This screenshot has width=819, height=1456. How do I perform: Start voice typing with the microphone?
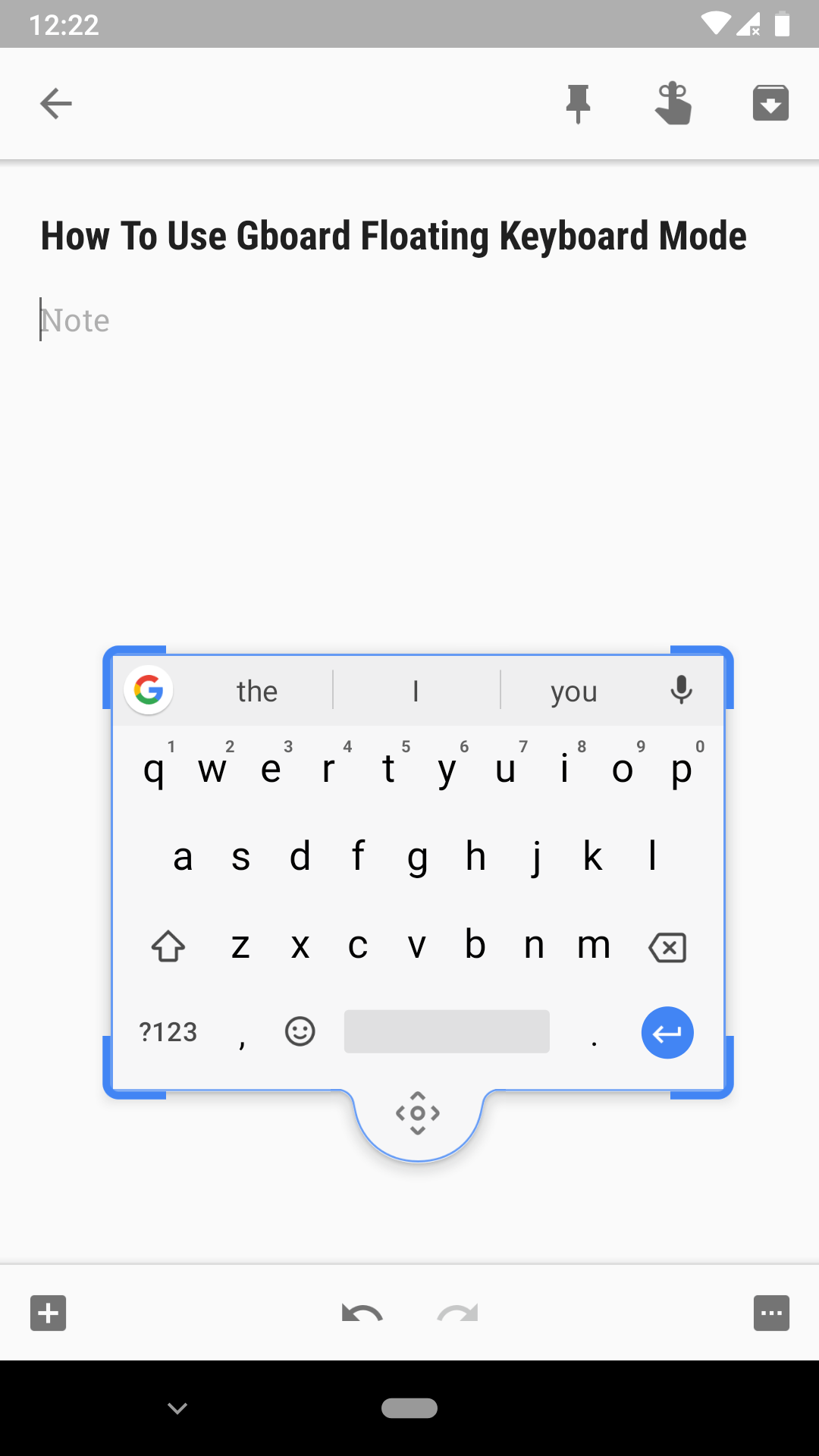[681, 690]
